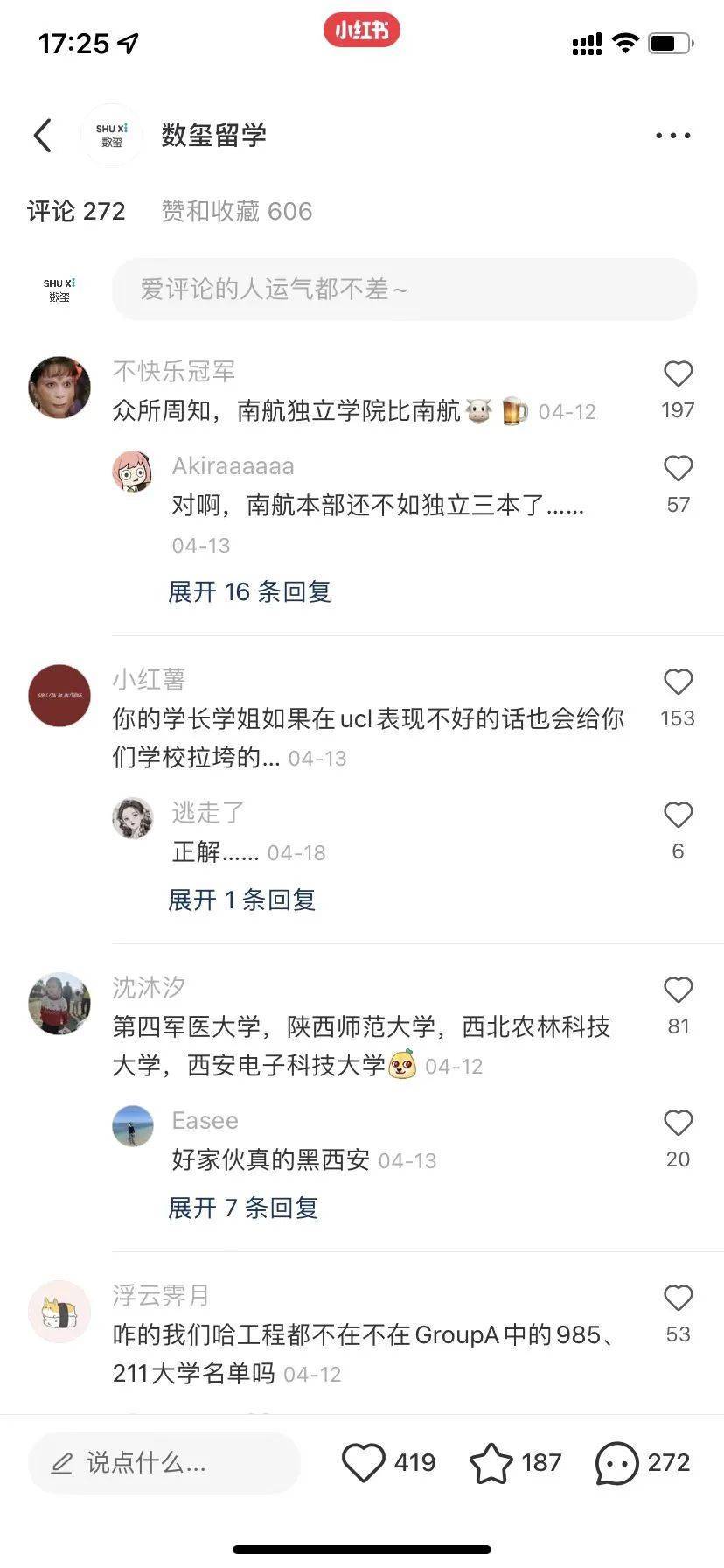
Task: Like the post with 419 likes
Action: (x=363, y=1463)
